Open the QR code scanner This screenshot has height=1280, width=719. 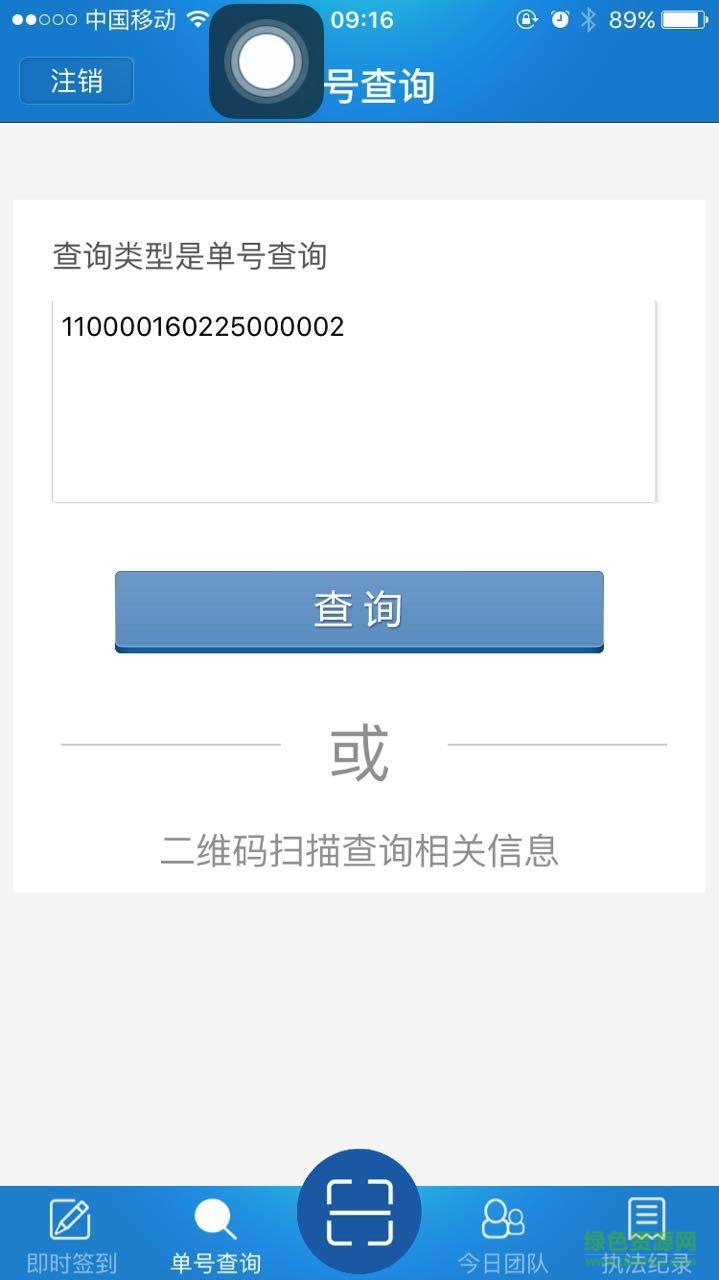tap(359, 1212)
